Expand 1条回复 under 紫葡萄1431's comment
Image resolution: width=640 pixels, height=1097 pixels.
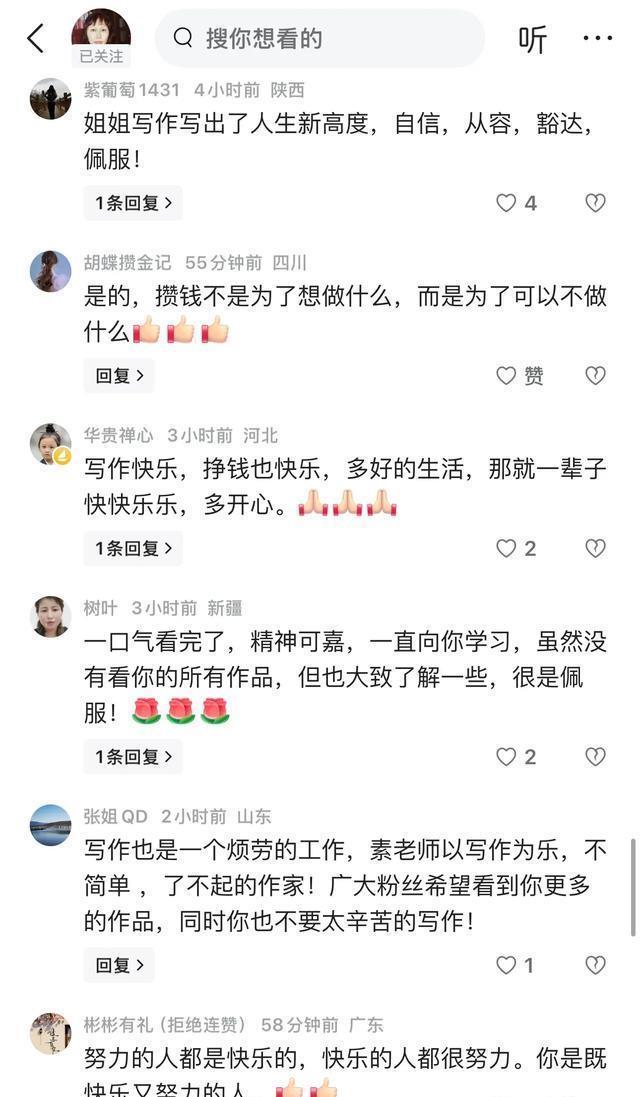click(x=133, y=203)
